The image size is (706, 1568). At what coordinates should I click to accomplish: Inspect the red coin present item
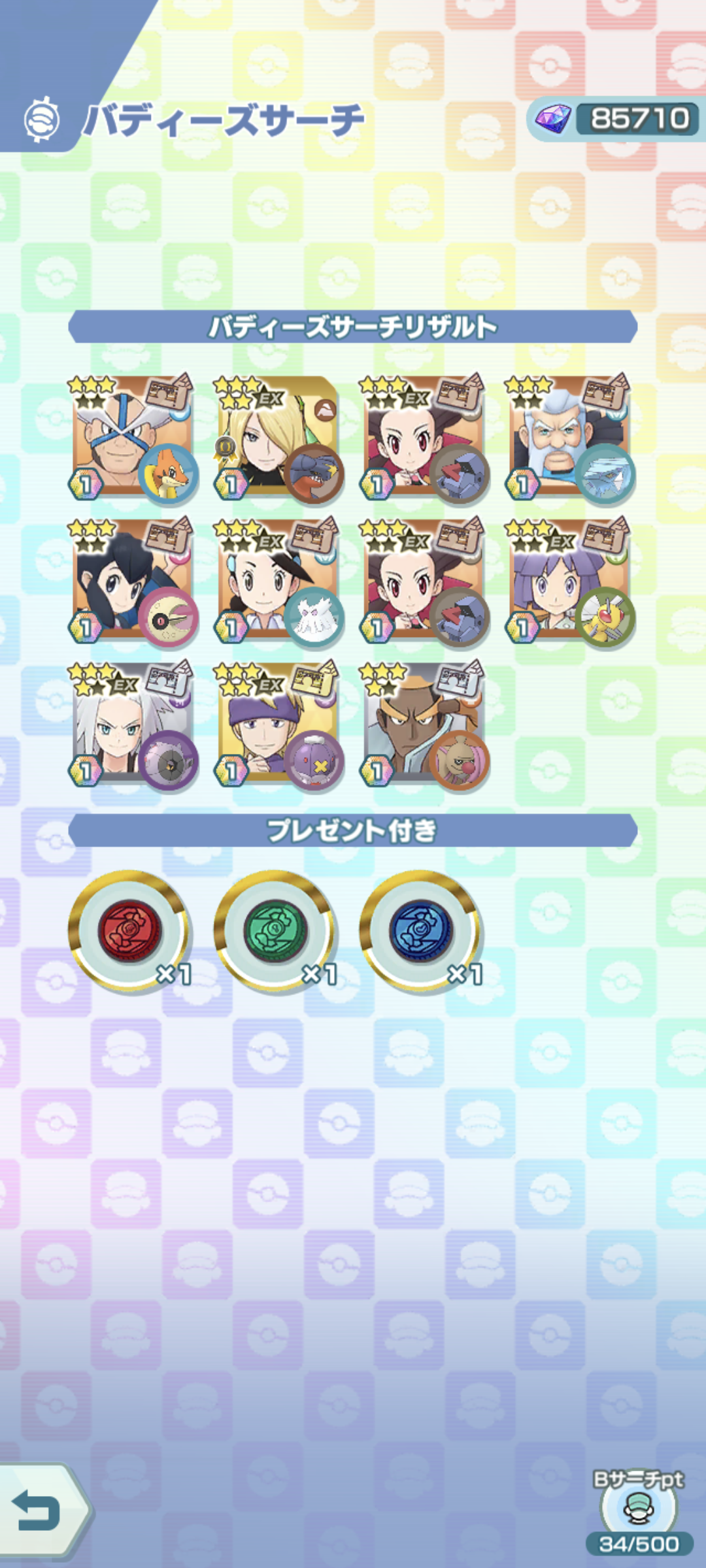coord(129,930)
